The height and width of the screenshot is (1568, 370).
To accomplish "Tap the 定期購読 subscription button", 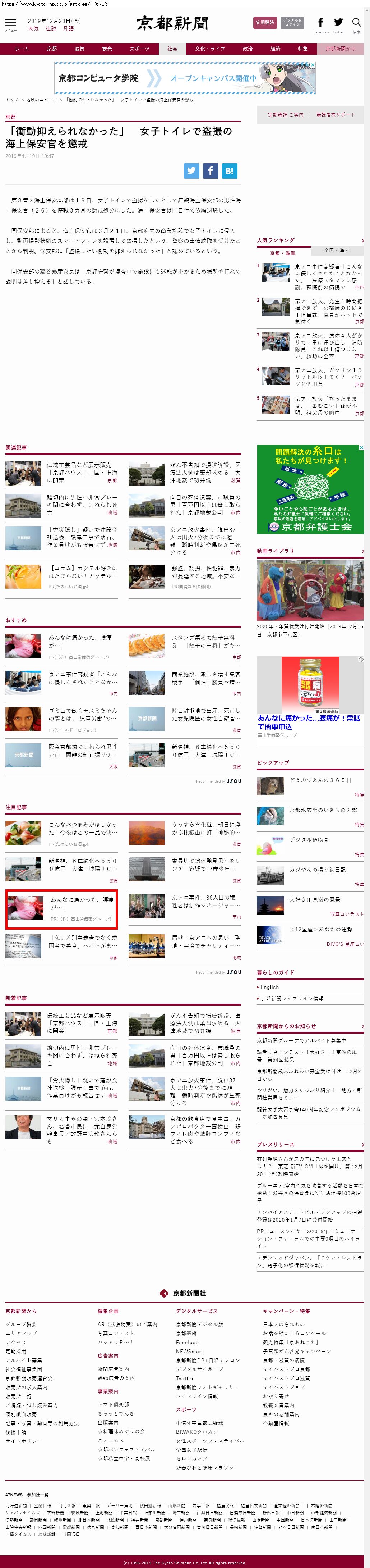I will 265,23.
